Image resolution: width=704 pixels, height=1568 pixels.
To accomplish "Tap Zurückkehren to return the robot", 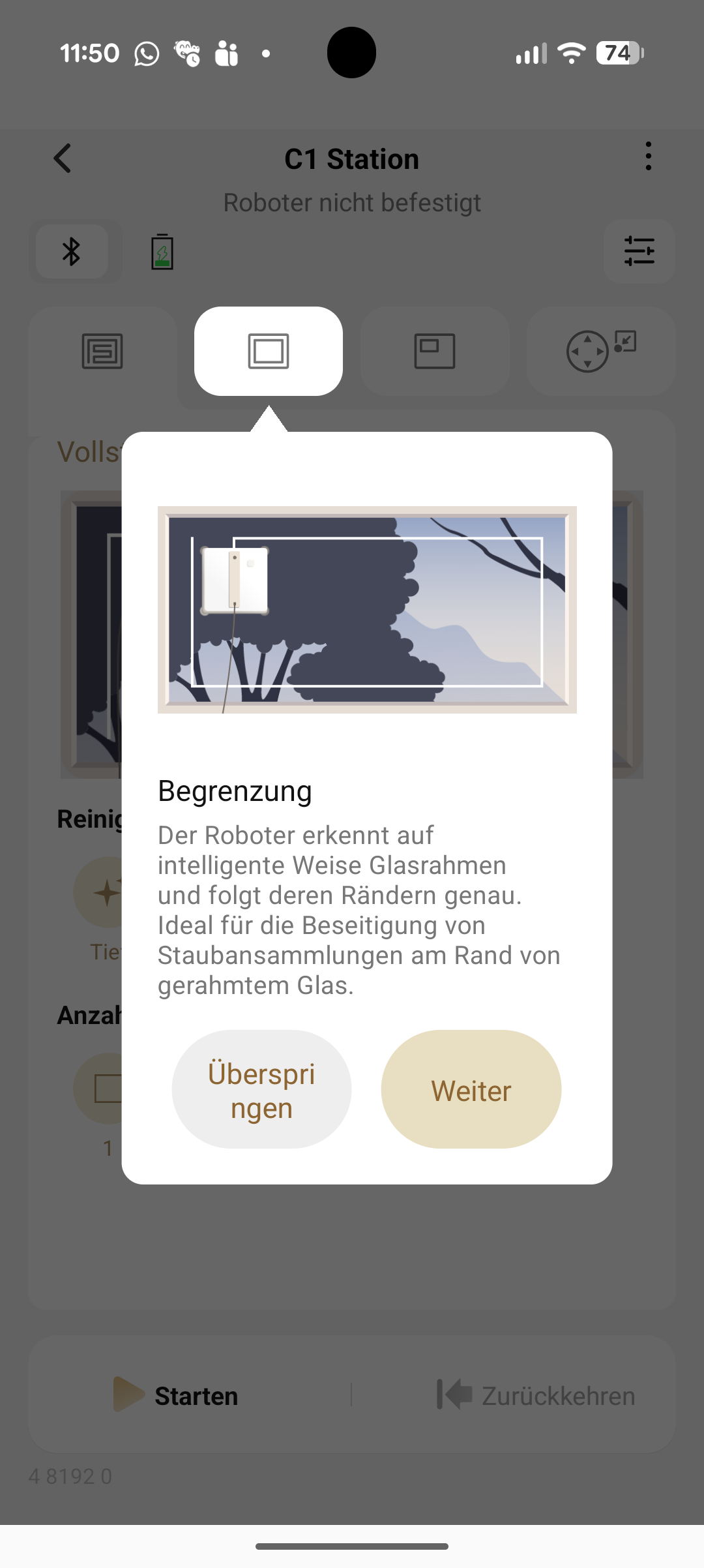I will click(536, 1395).
